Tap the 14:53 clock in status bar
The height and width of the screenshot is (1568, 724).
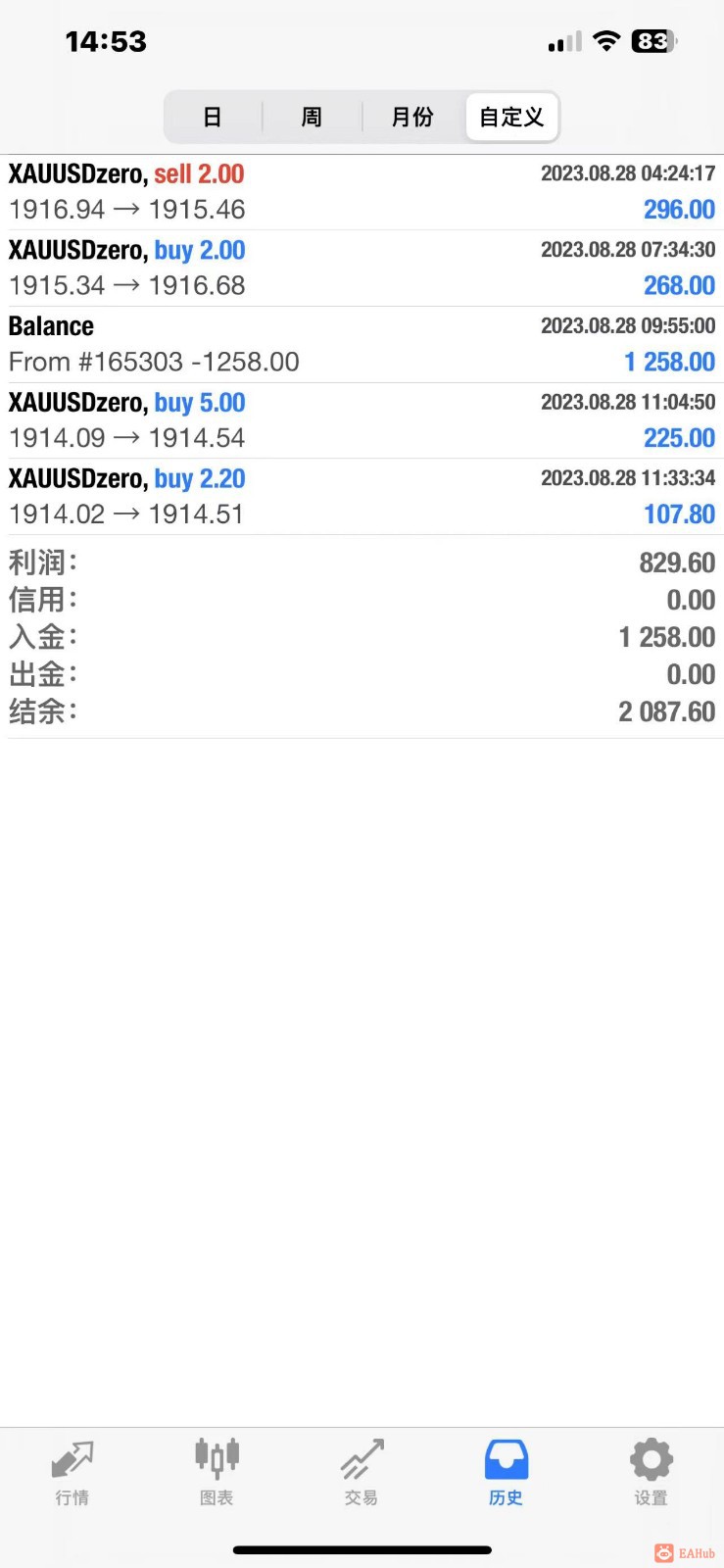coord(106,41)
